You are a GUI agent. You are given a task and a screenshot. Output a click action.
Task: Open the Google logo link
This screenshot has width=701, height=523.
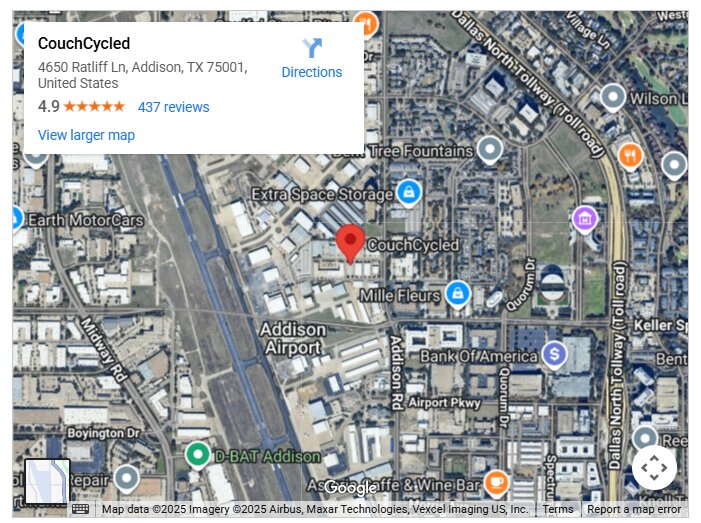click(351, 488)
